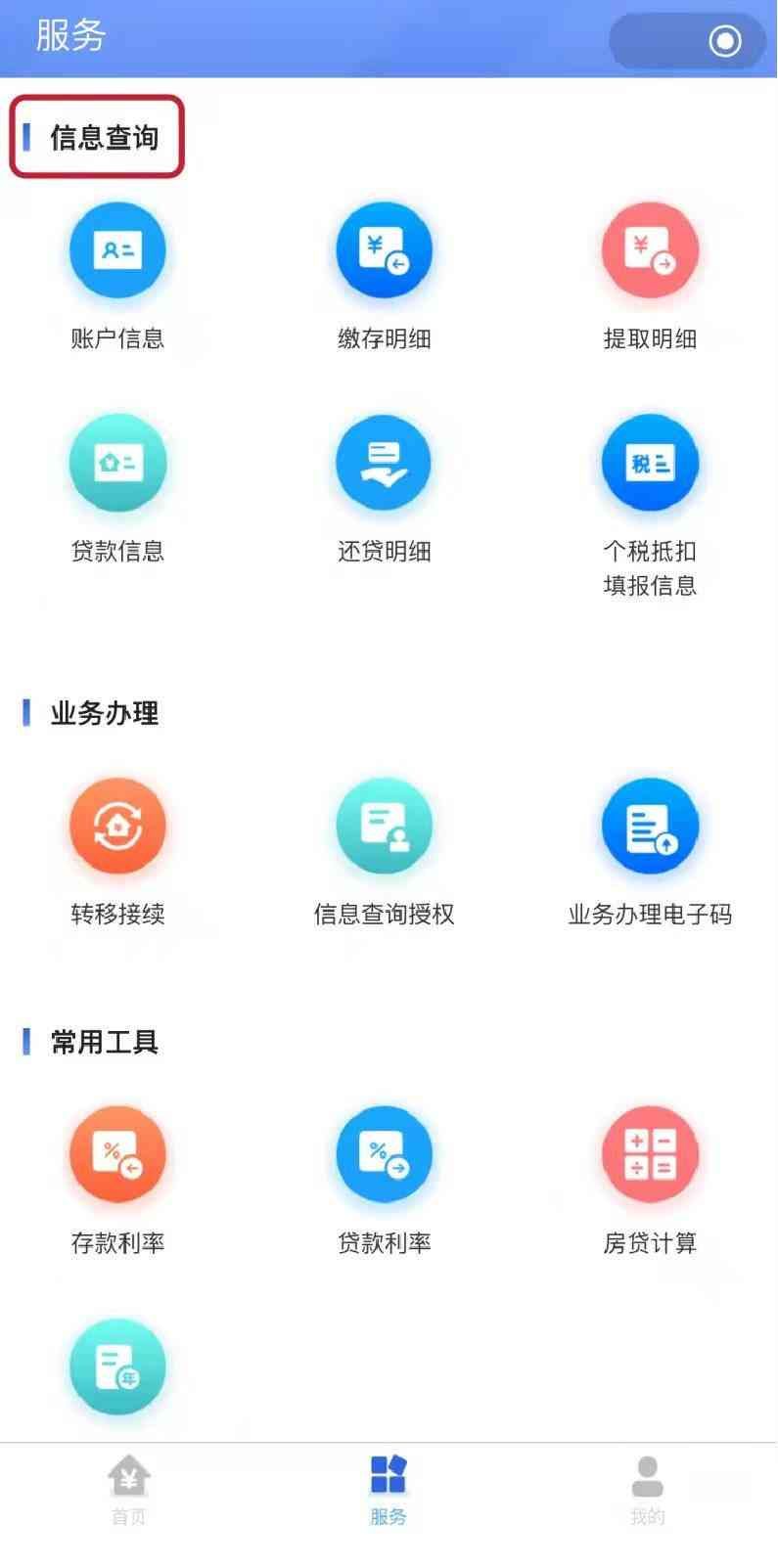View 存款利率 deposit rates
This screenshot has width=778, height=1568.
(x=117, y=1155)
